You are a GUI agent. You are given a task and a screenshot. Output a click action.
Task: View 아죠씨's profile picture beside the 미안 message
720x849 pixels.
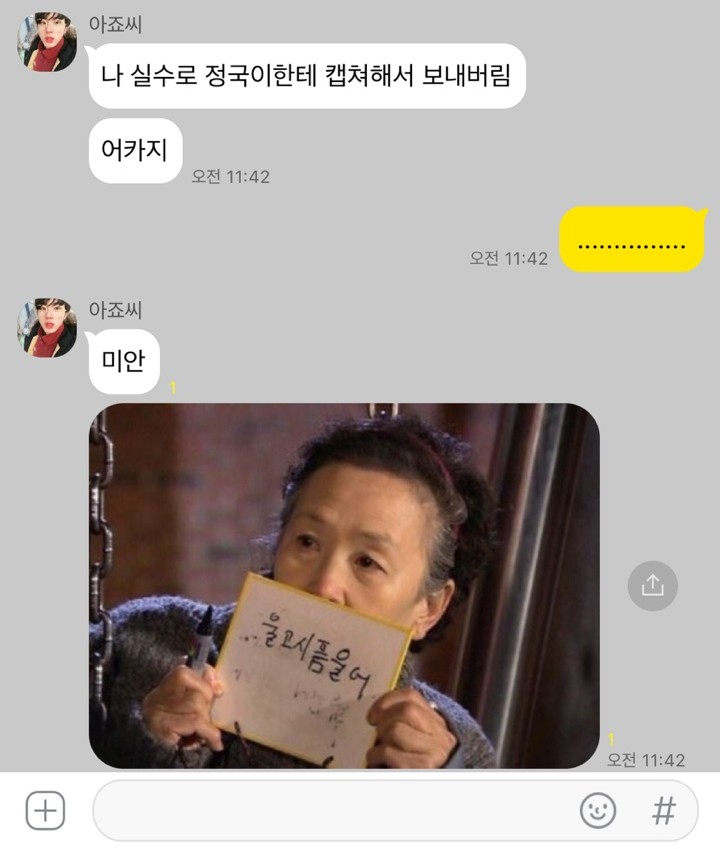click(x=46, y=327)
